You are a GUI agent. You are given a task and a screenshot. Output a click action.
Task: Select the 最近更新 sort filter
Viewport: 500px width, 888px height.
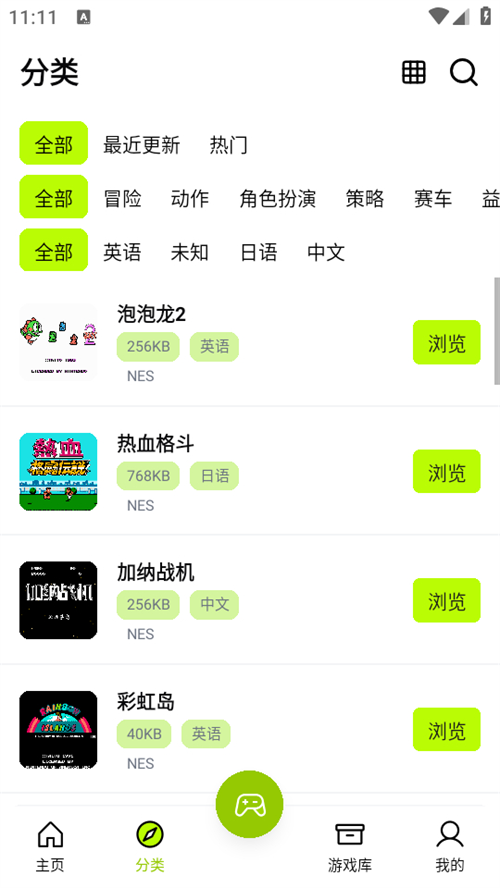[x=142, y=145]
